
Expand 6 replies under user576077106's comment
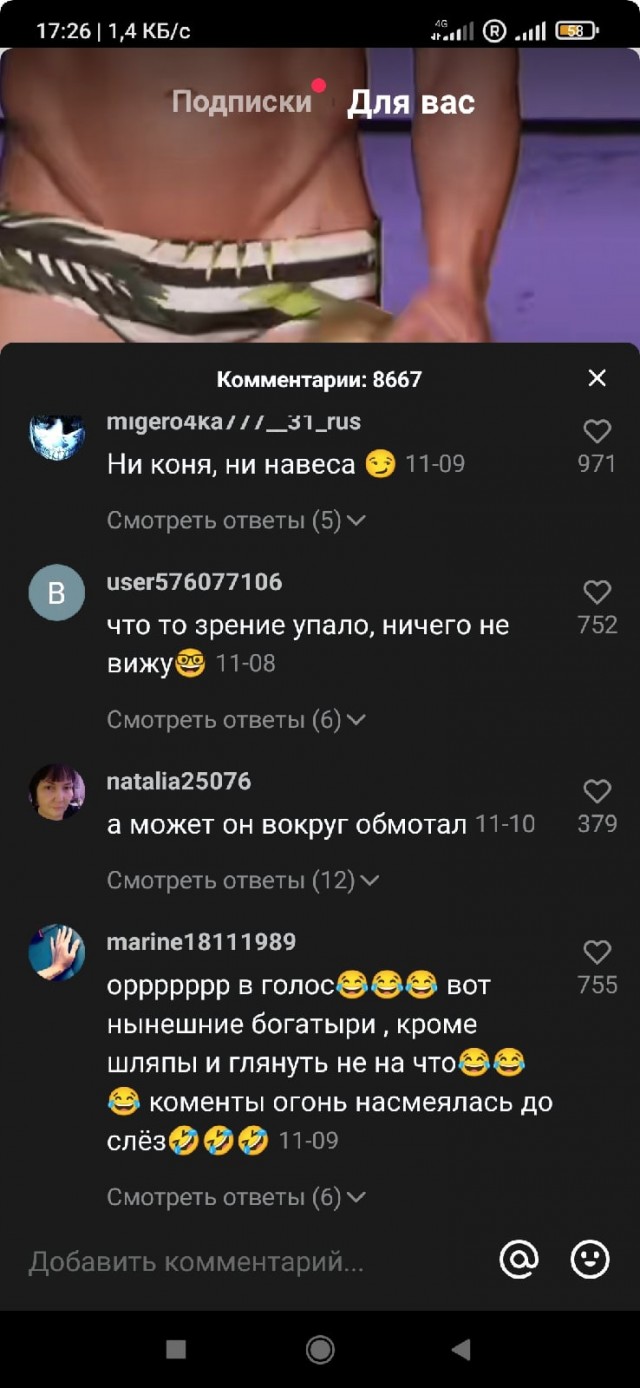(x=236, y=720)
